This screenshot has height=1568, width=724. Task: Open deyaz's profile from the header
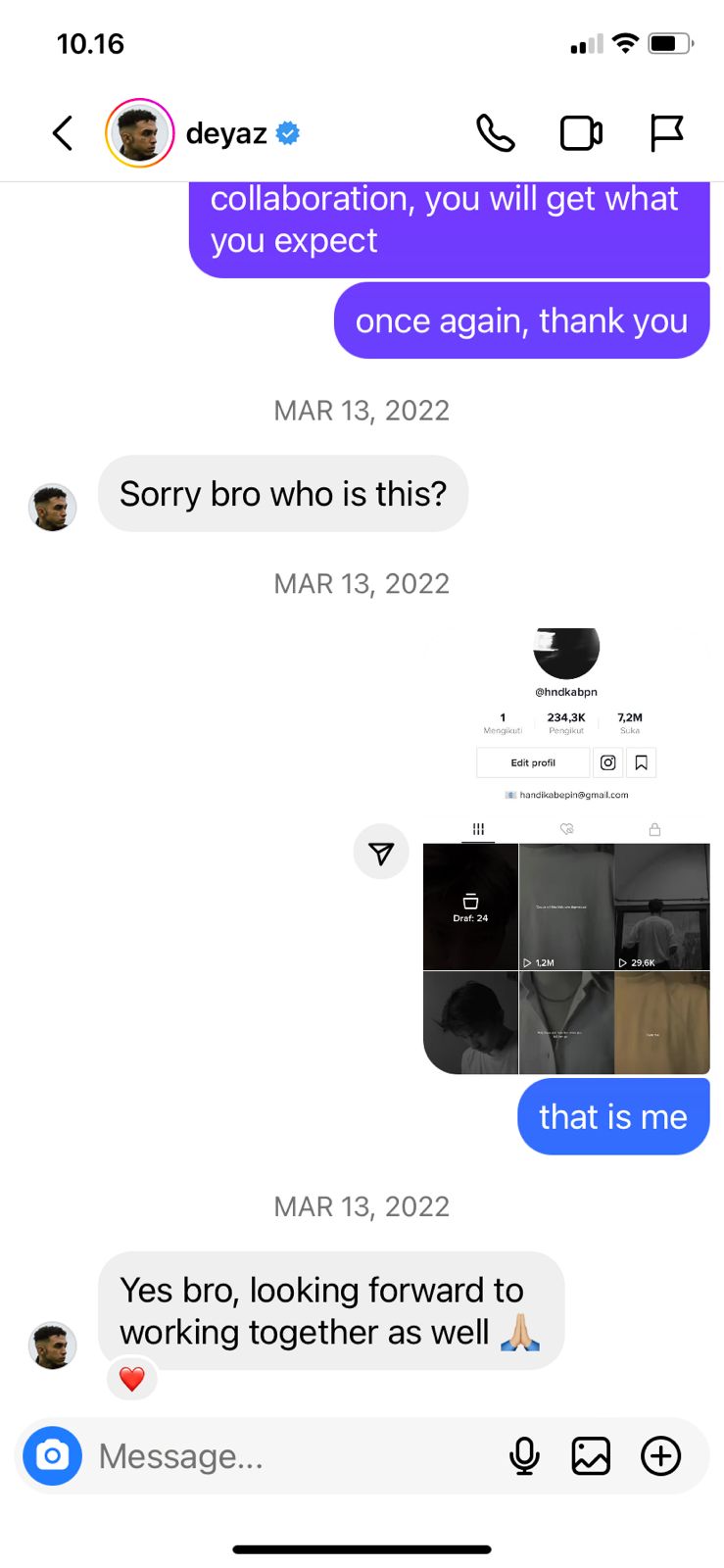(x=202, y=133)
